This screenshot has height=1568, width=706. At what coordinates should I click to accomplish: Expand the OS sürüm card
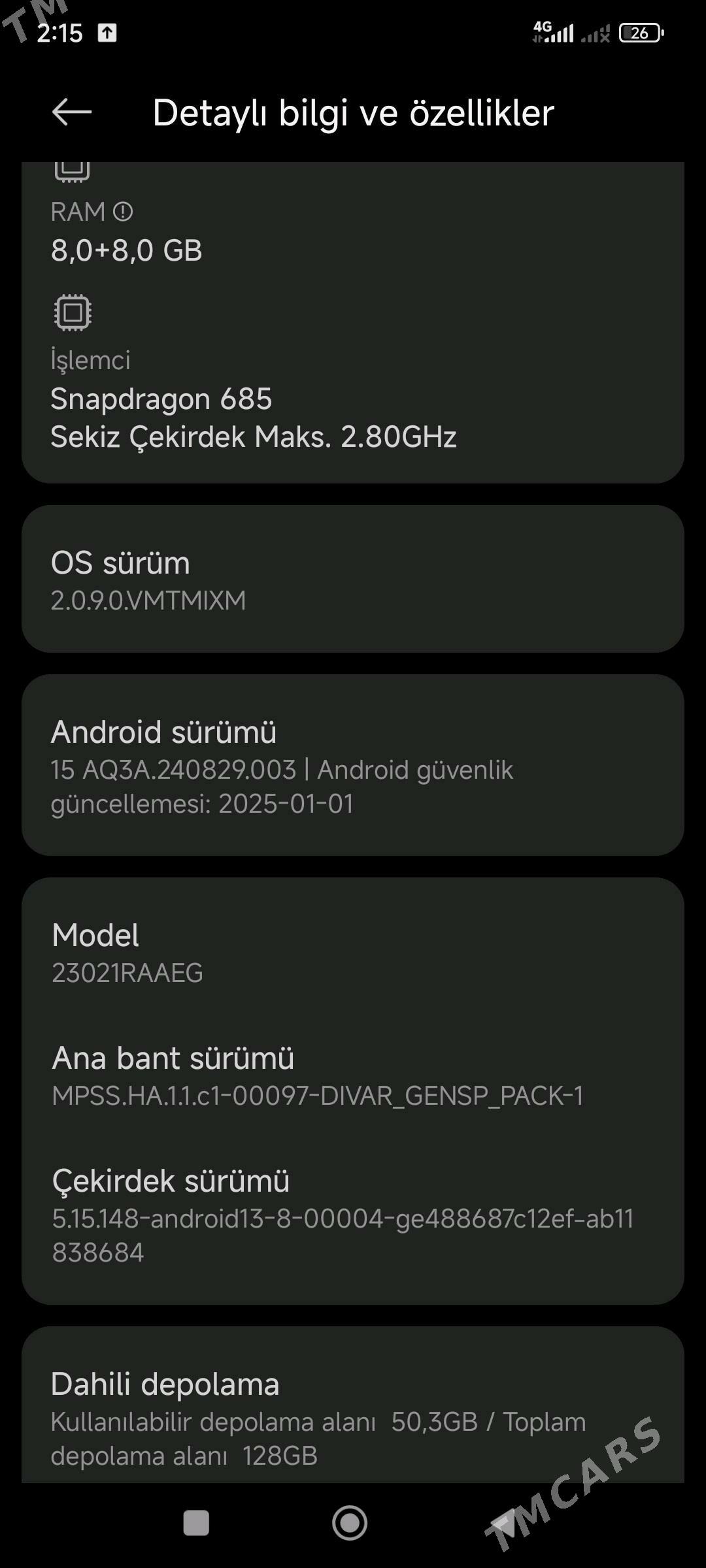(353, 580)
